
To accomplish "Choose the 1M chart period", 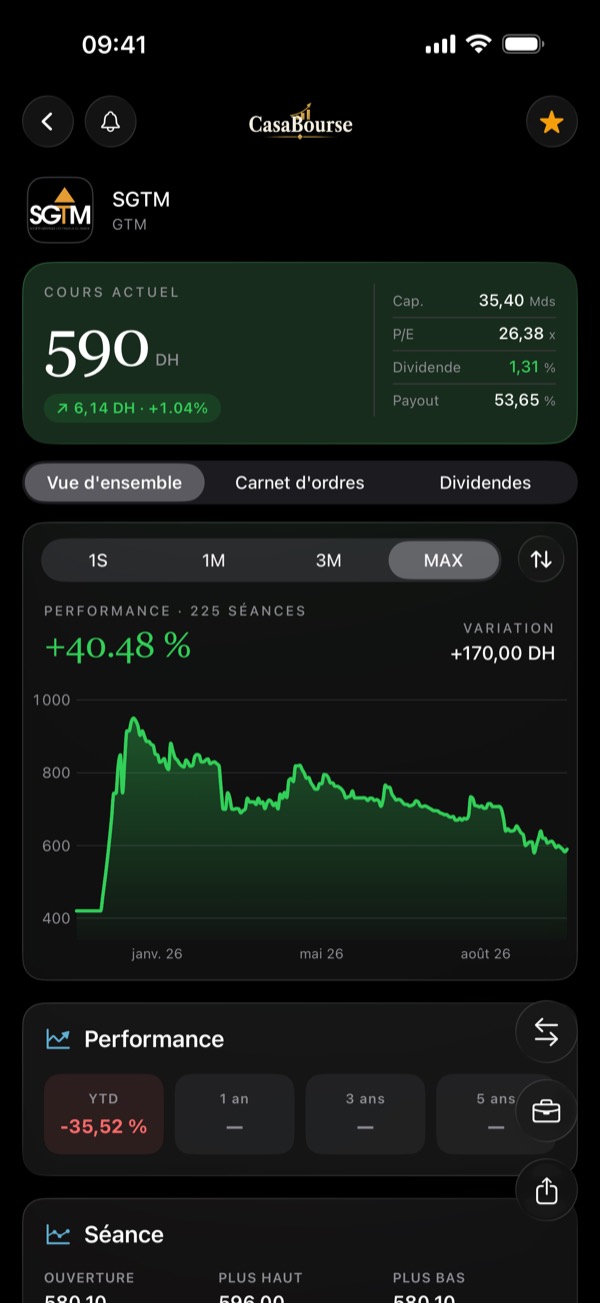I will pyautogui.click(x=213, y=560).
